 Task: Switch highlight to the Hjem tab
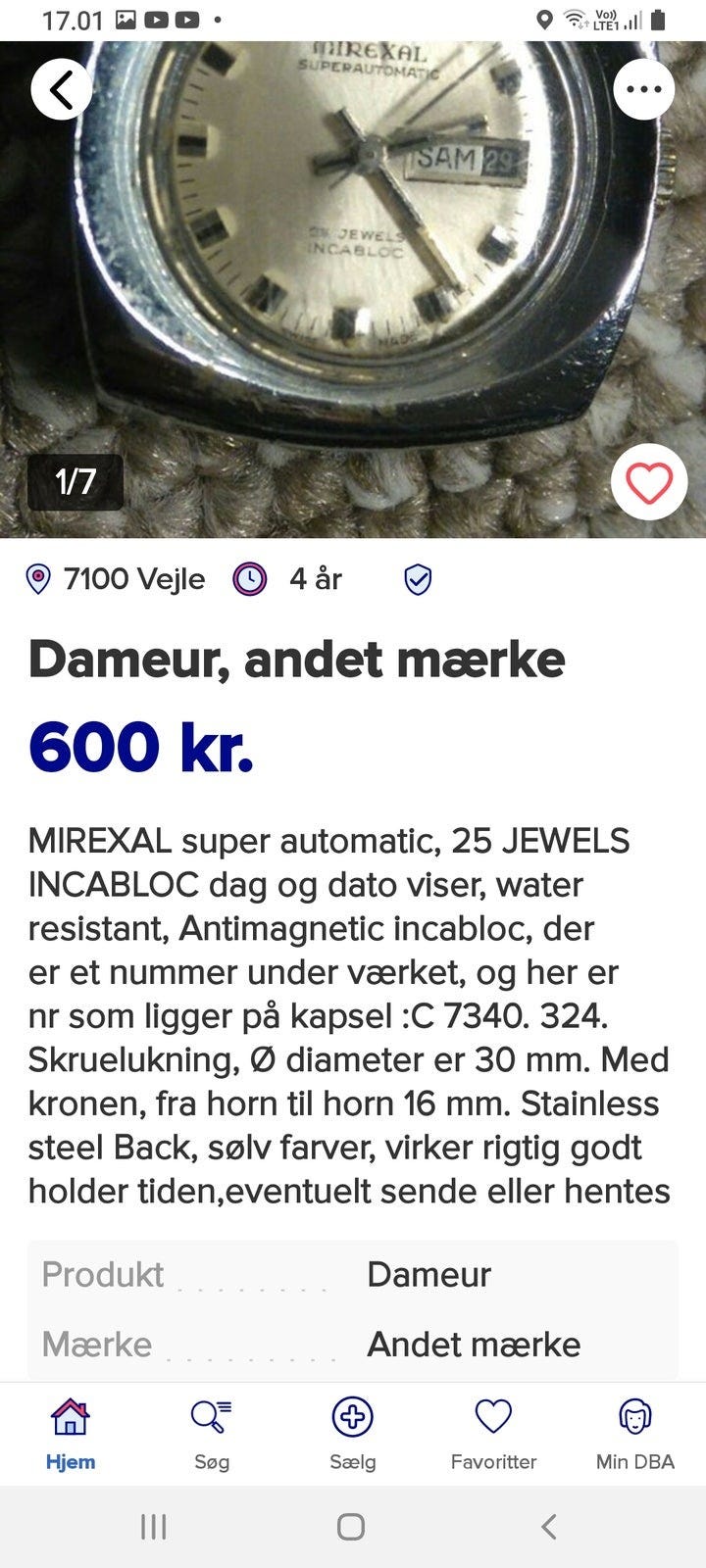point(69,1434)
